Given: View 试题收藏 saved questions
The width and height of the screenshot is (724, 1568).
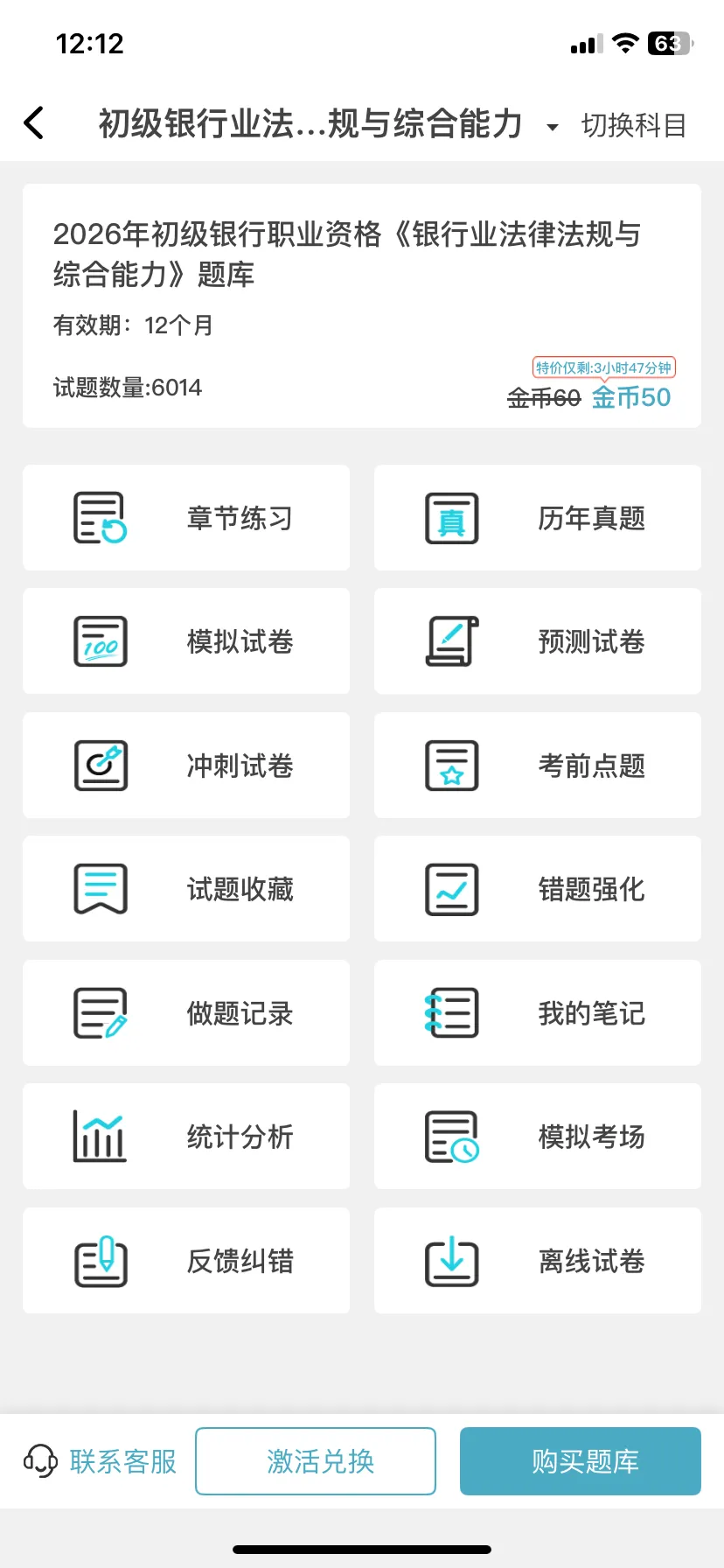Looking at the screenshot, I should point(186,889).
